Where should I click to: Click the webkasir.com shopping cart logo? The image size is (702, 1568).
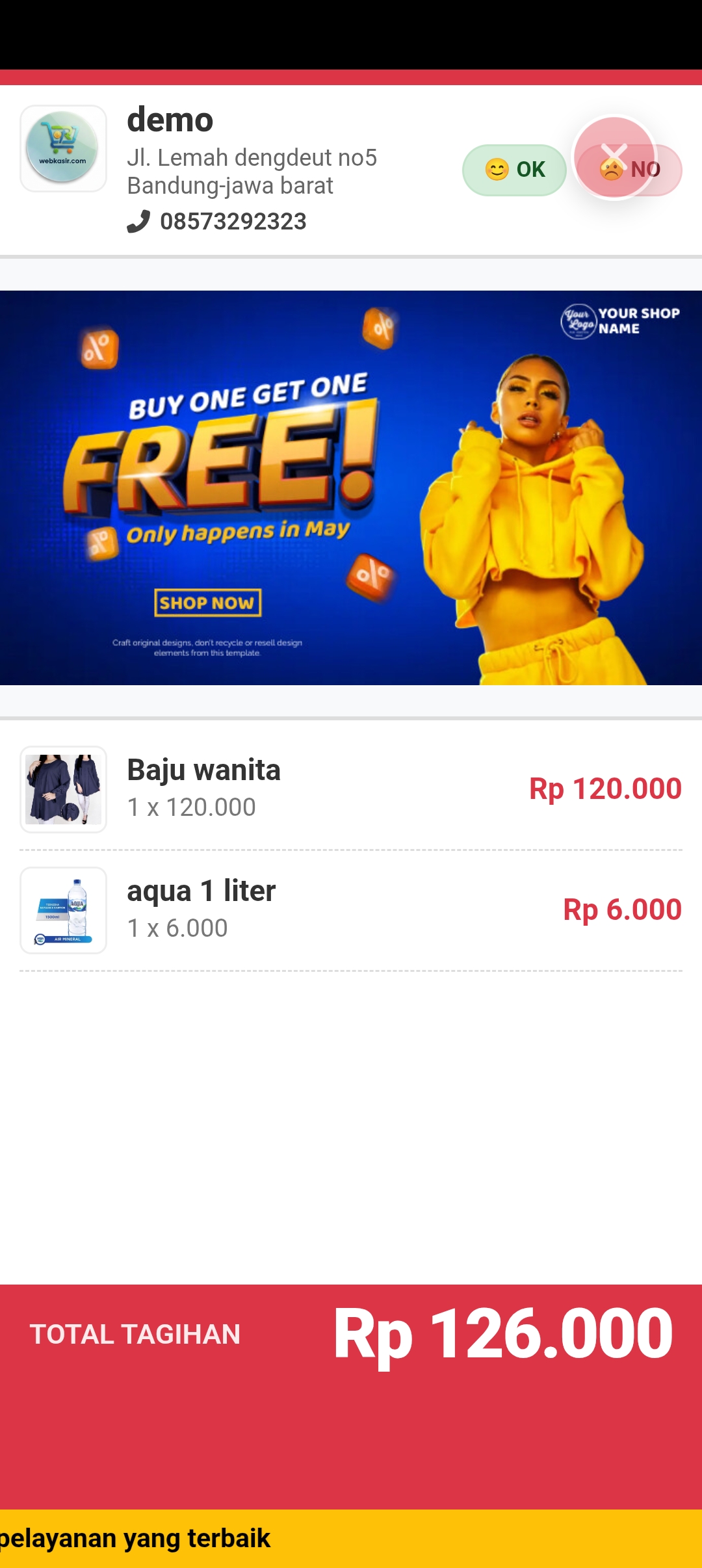62,147
